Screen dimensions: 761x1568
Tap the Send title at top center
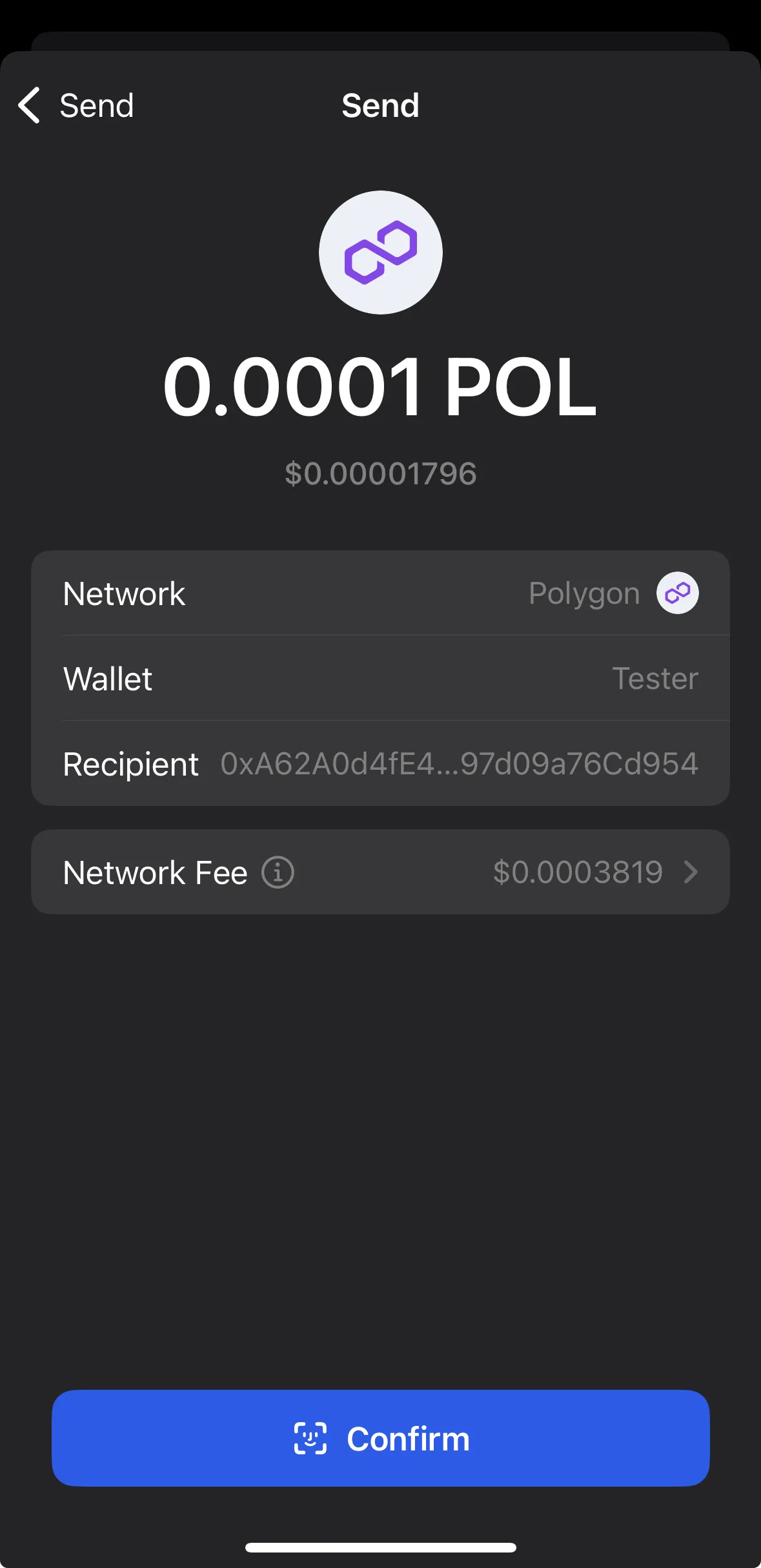[x=380, y=105]
